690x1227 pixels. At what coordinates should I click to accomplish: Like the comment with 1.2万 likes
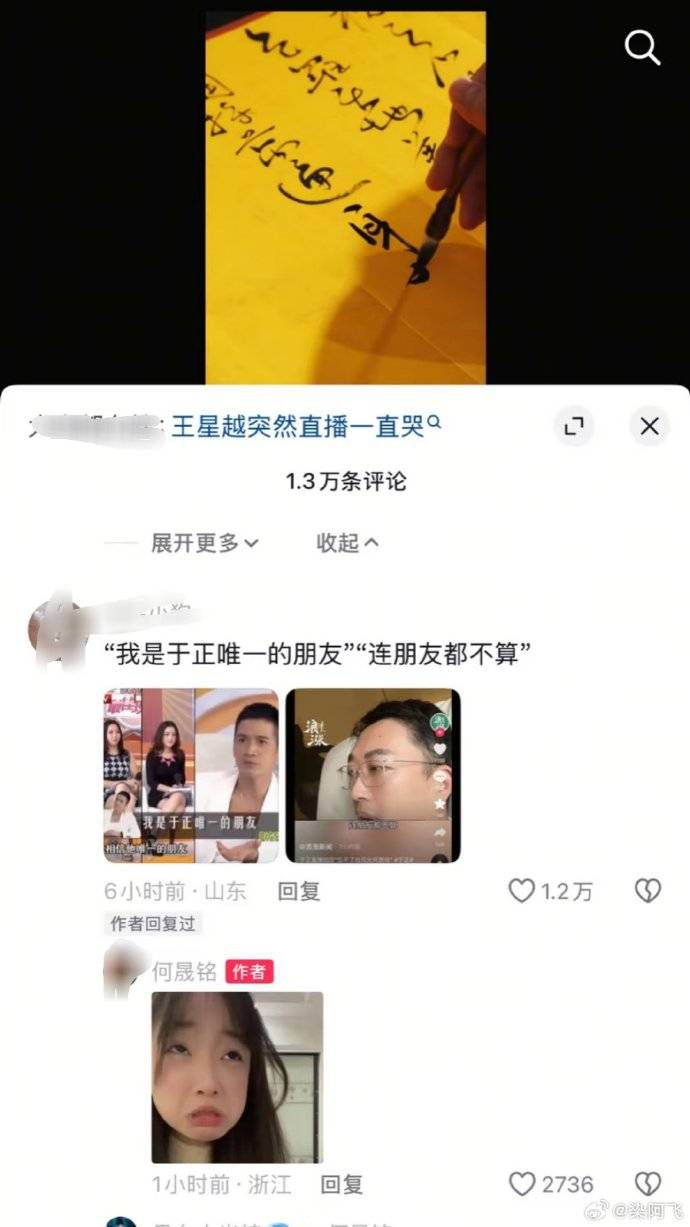(522, 891)
